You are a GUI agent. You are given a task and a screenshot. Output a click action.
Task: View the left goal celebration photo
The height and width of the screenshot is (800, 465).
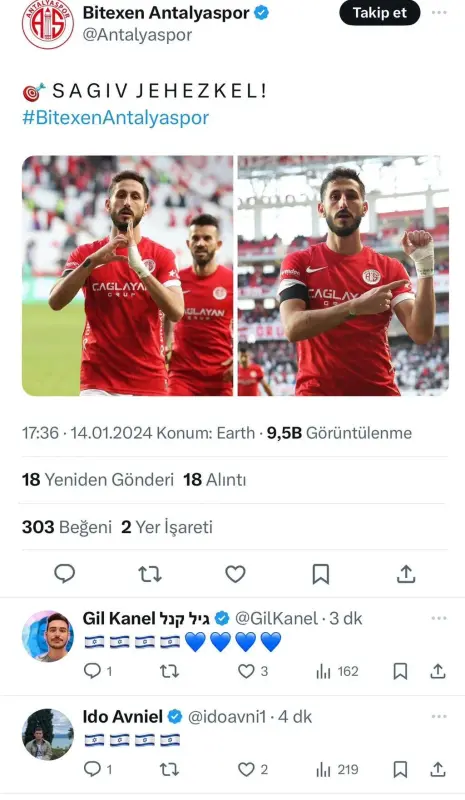[127, 276]
